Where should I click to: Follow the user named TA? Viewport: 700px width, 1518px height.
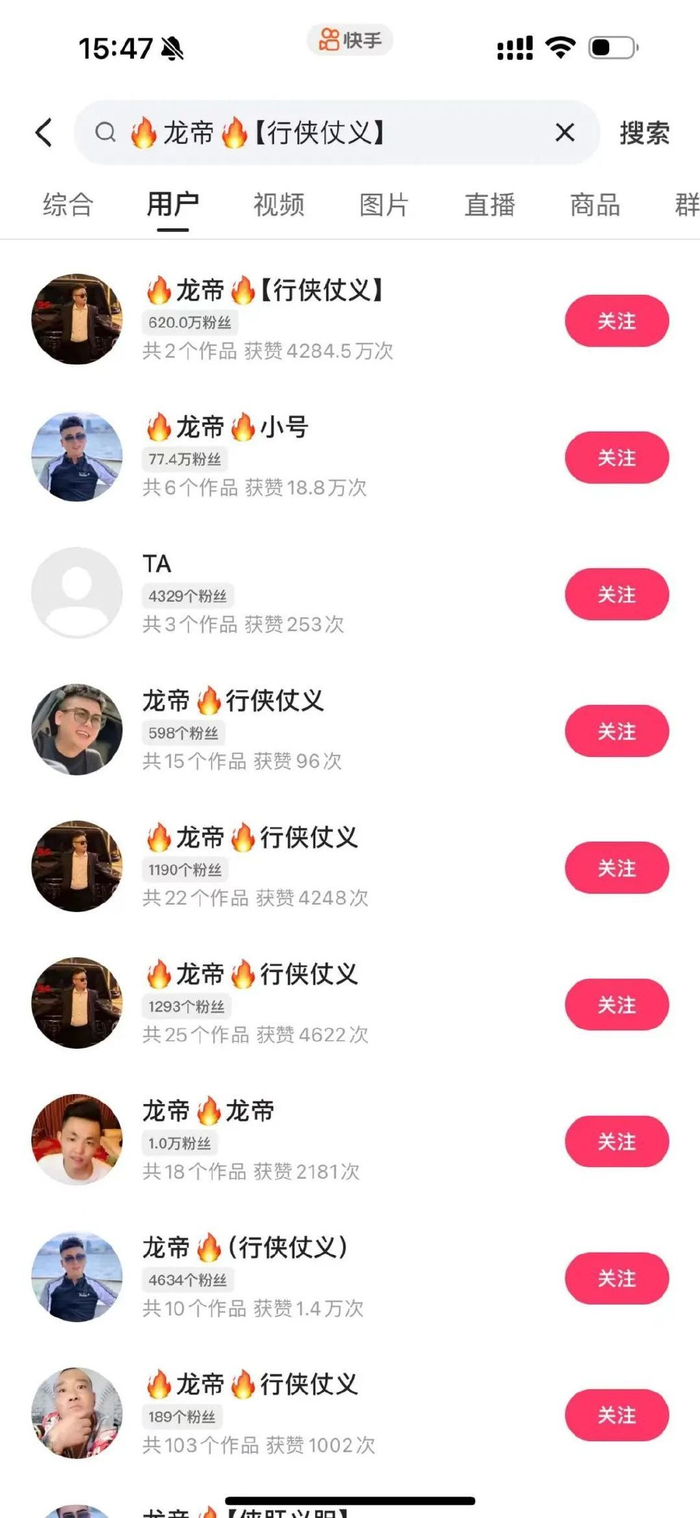616,595
